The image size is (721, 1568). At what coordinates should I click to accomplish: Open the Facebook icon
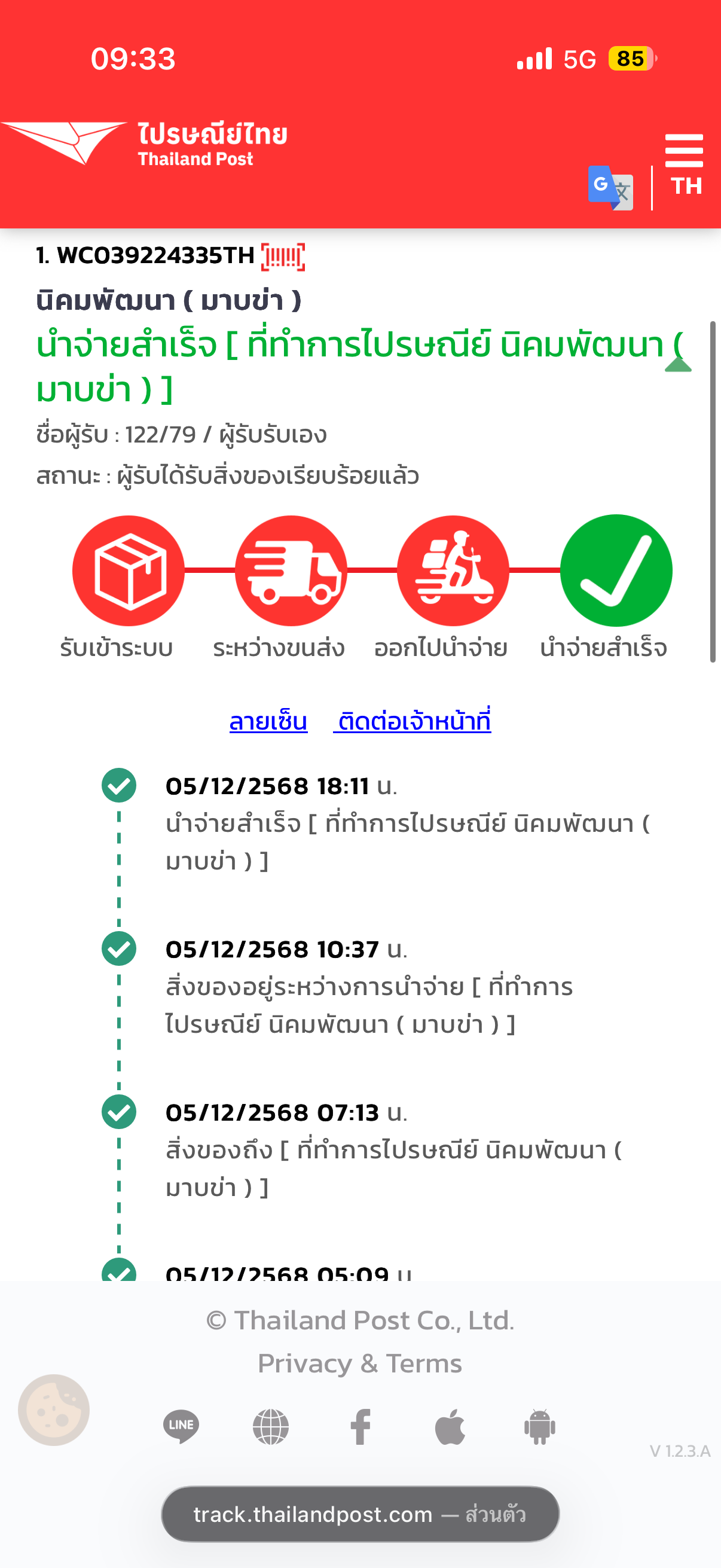(x=361, y=1426)
